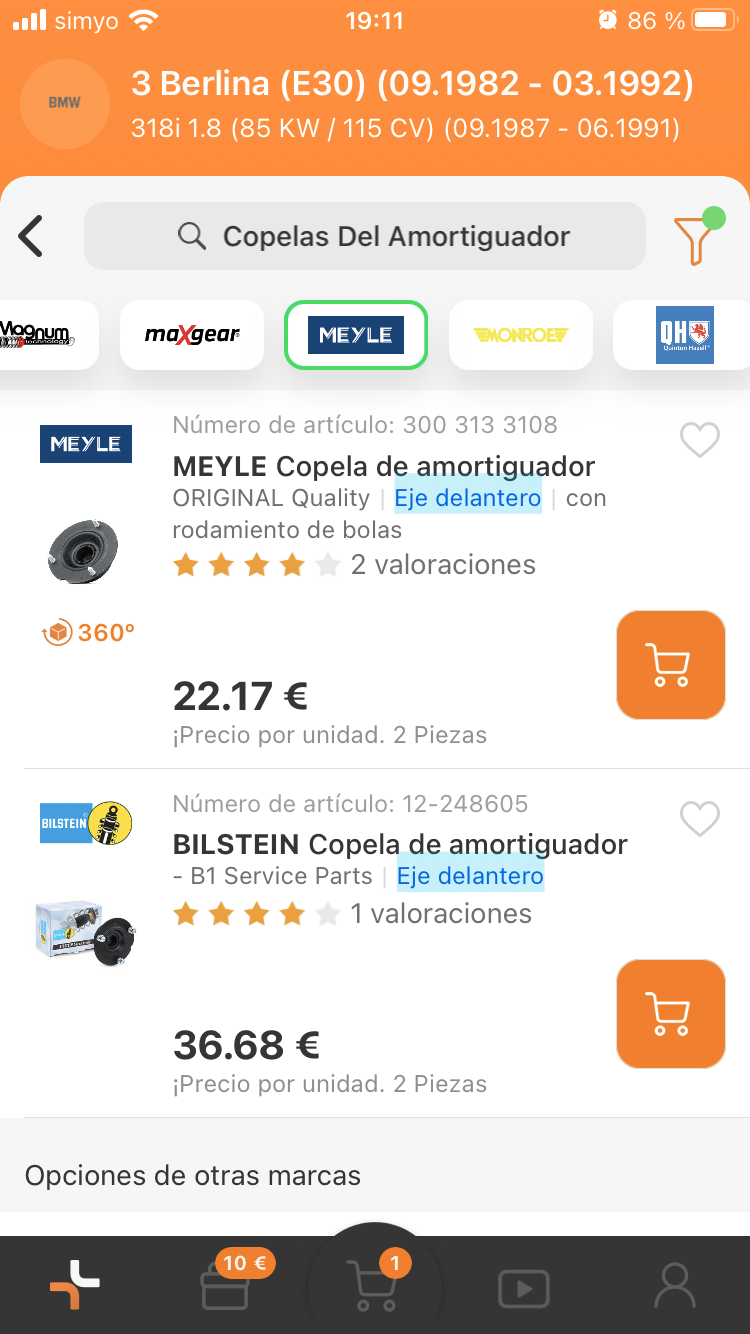Filter by the Maxgear brand chip
Image resolution: width=750 pixels, height=1334 pixels.
[192, 334]
